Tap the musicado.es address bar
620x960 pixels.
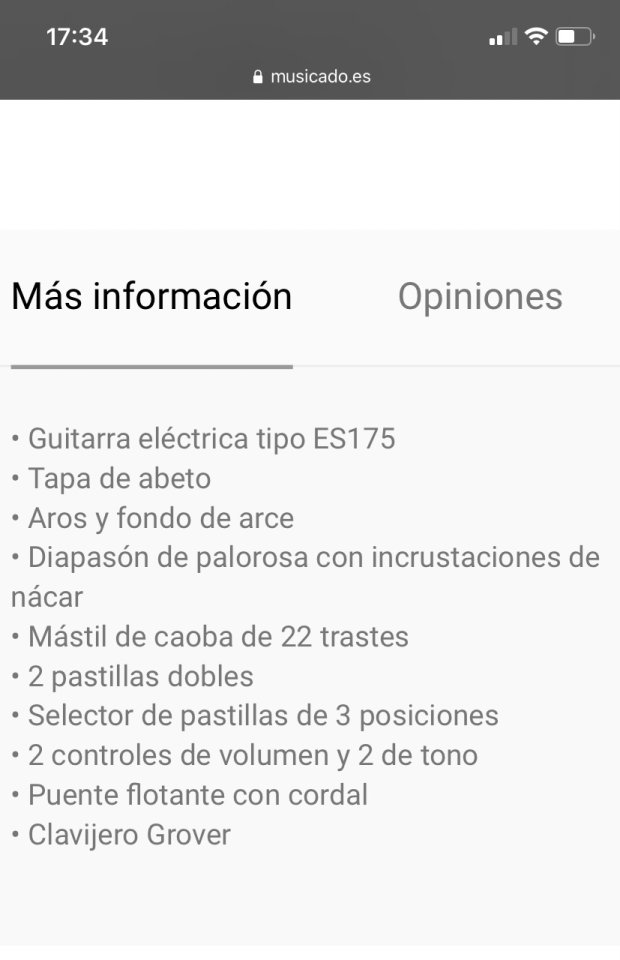311,76
